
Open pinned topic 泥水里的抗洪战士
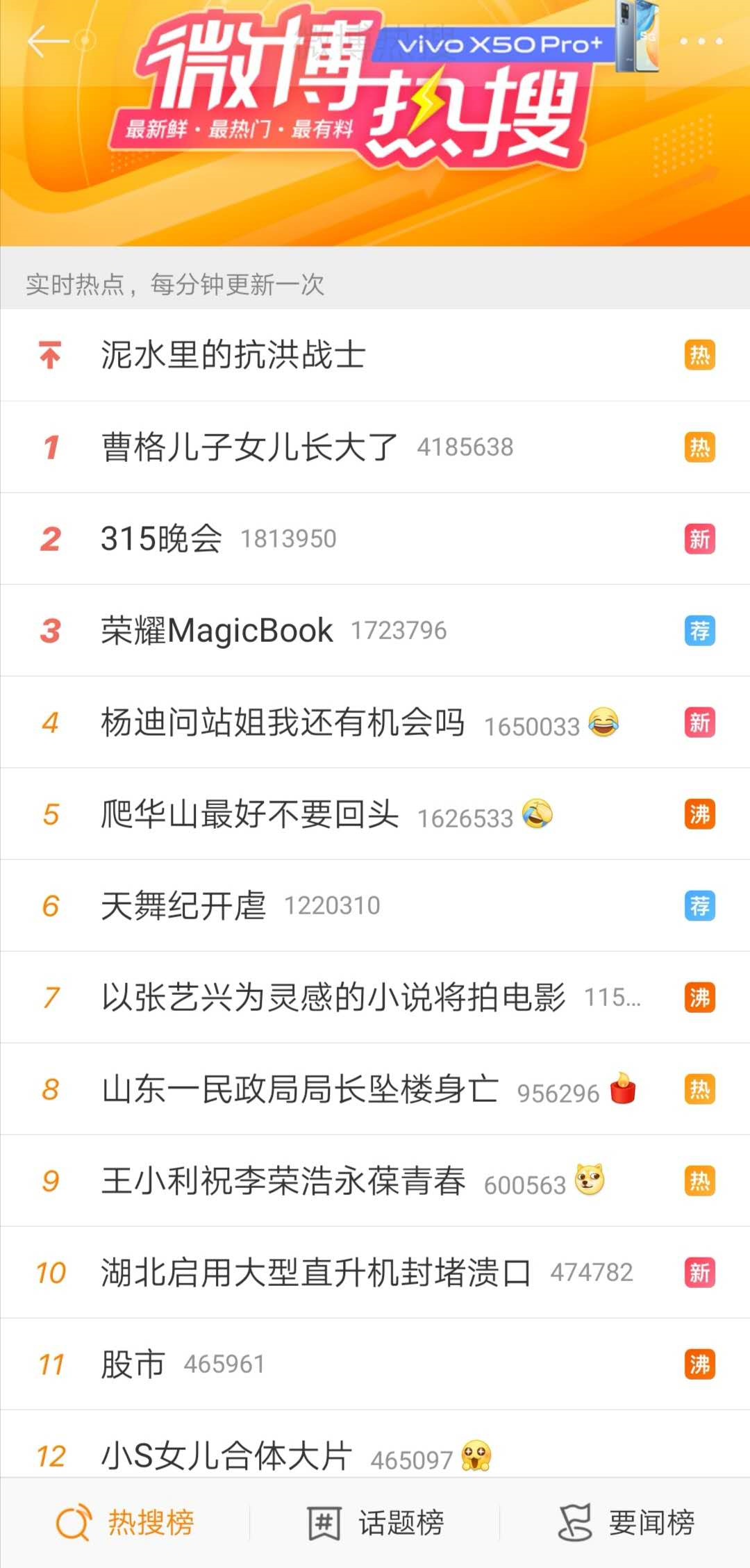pyautogui.click(x=233, y=355)
